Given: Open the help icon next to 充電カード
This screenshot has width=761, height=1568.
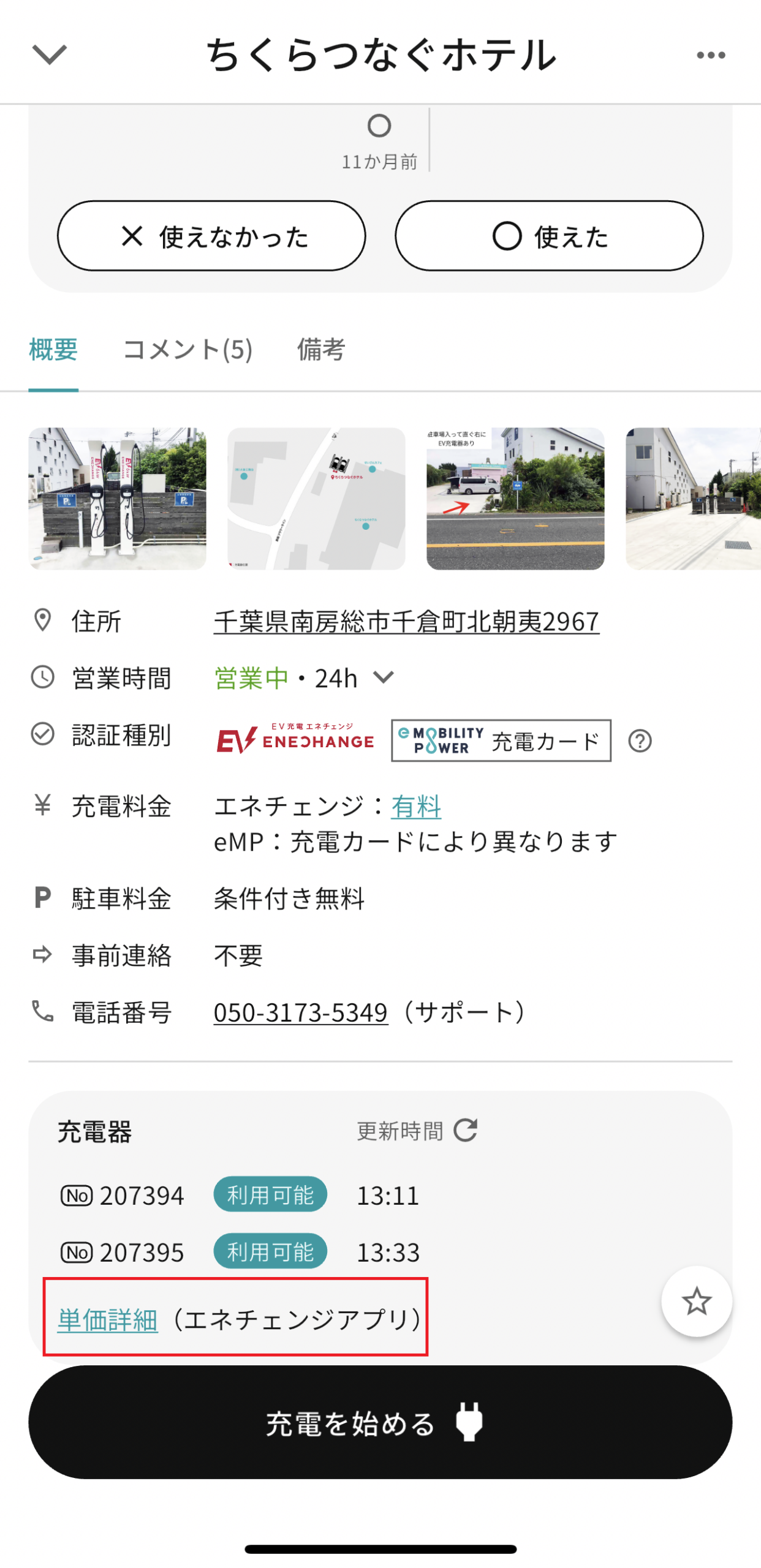Looking at the screenshot, I should point(640,741).
